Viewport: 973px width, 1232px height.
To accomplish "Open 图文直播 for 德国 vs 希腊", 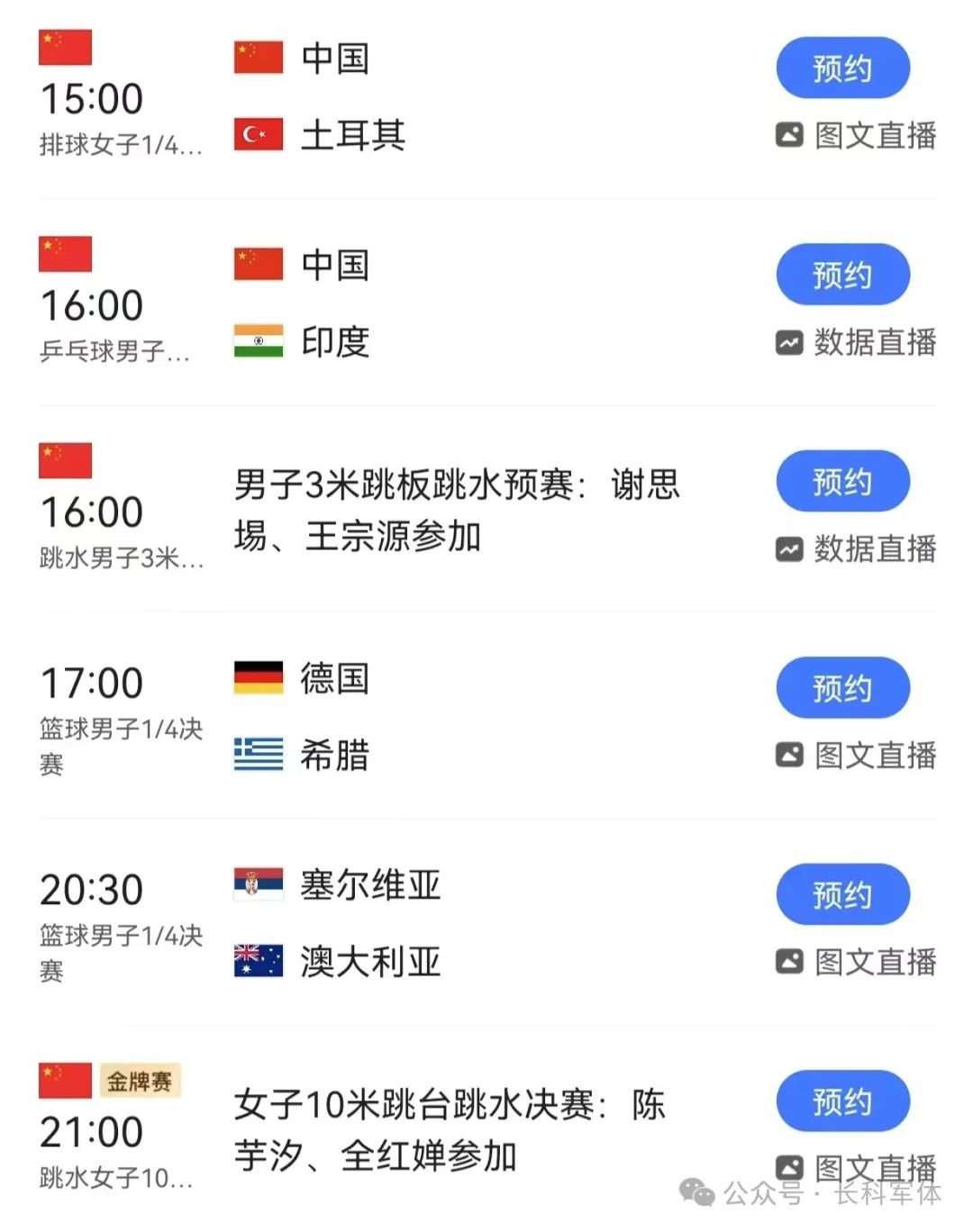I will pyautogui.click(x=856, y=755).
